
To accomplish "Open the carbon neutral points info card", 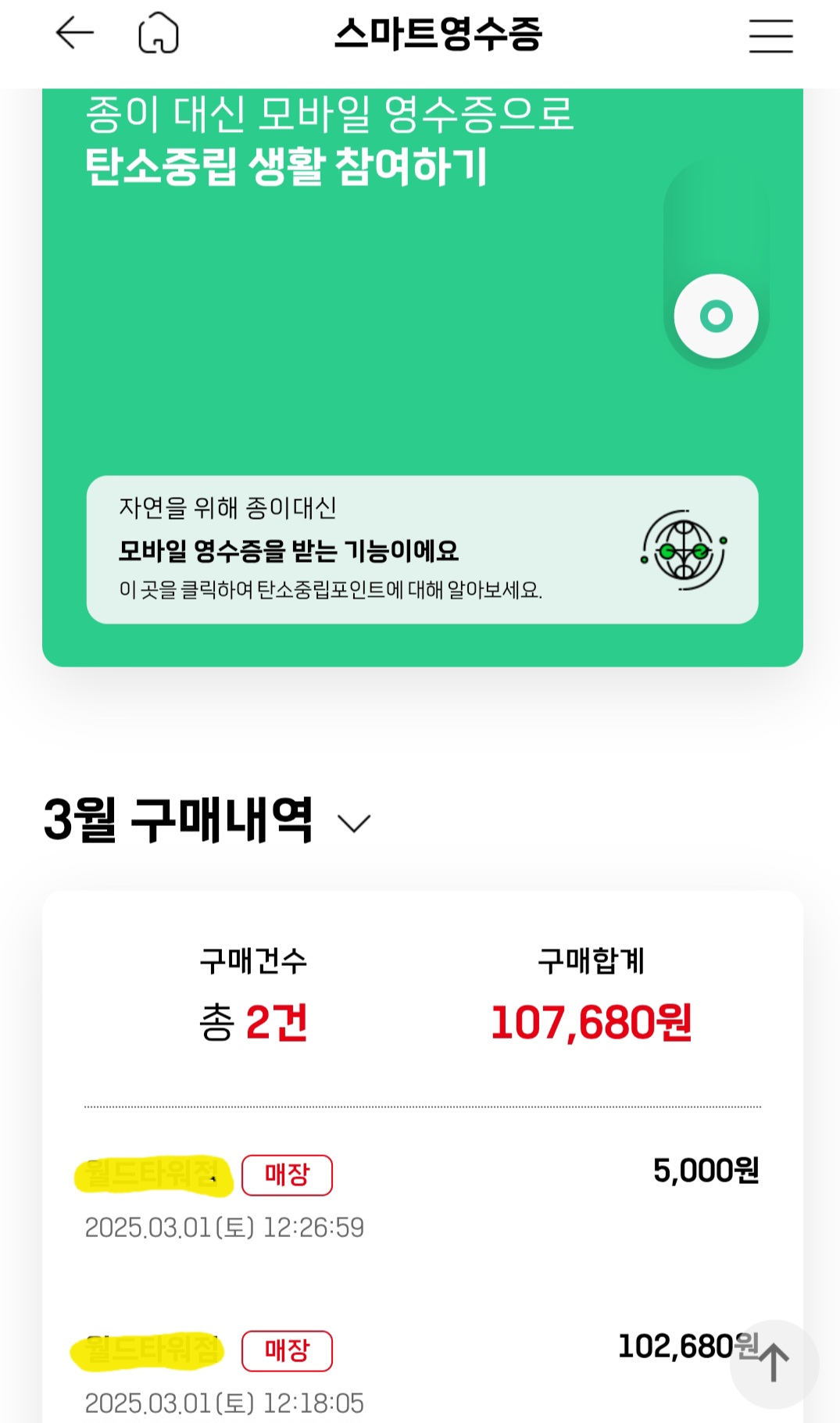I will pyautogui.click(x=422, y=549).
